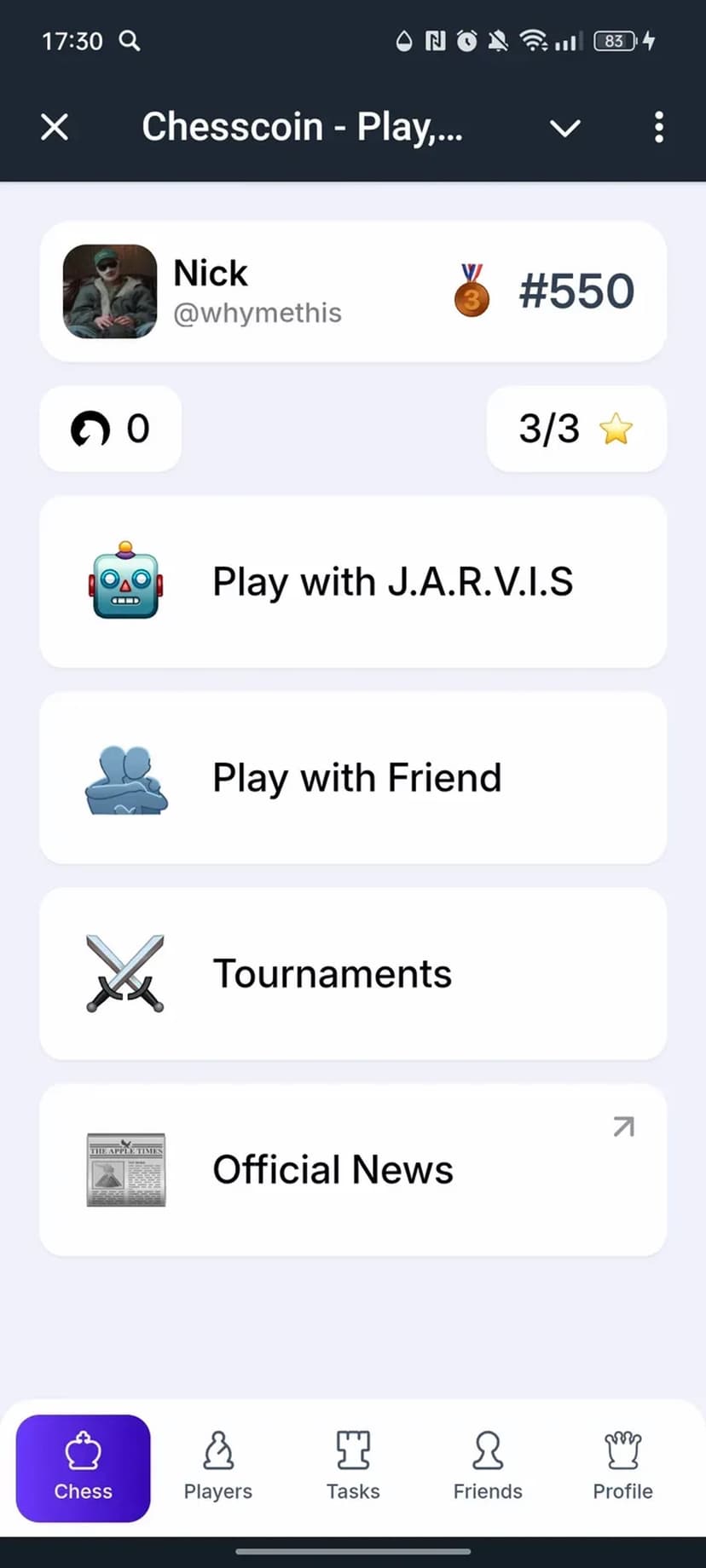Tap the 3/3 stars counter
The image size is (706, 1568).
coord(576,429)
